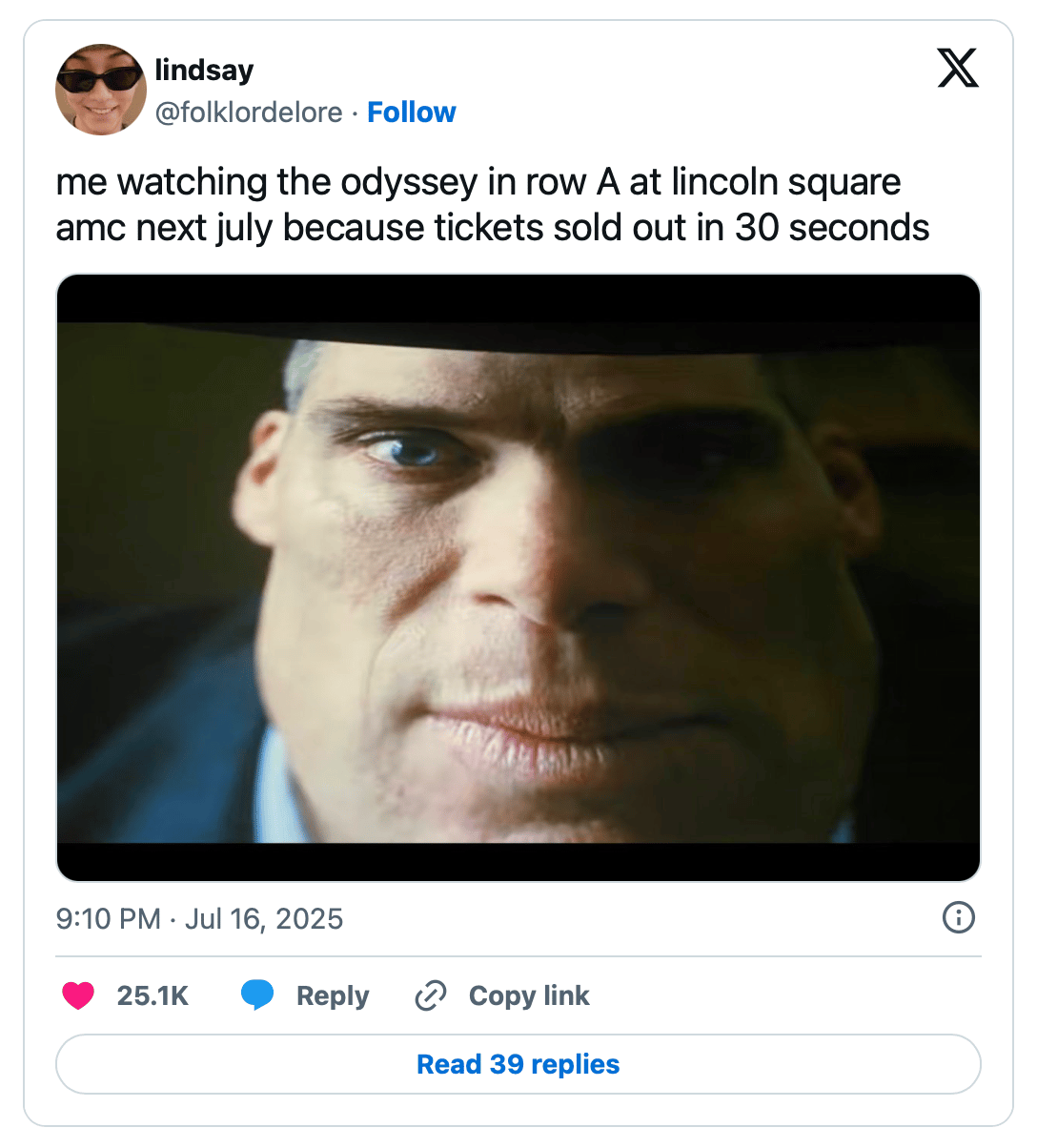This screenshot has height=1148, width=1037.
Task: Like this tweet with the heart
Action: tap(78, 995)
